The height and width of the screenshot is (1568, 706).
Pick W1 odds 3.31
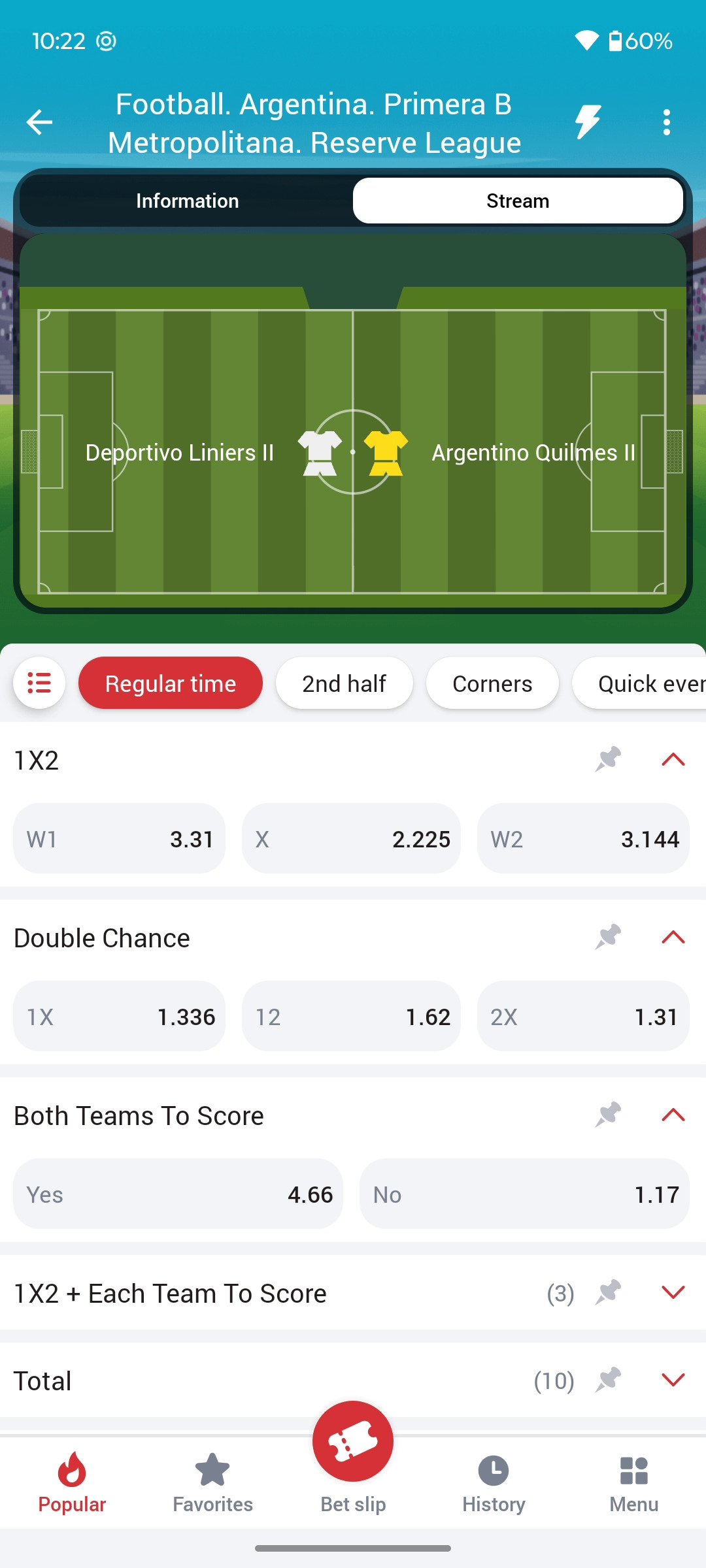[x=120, y=839]
